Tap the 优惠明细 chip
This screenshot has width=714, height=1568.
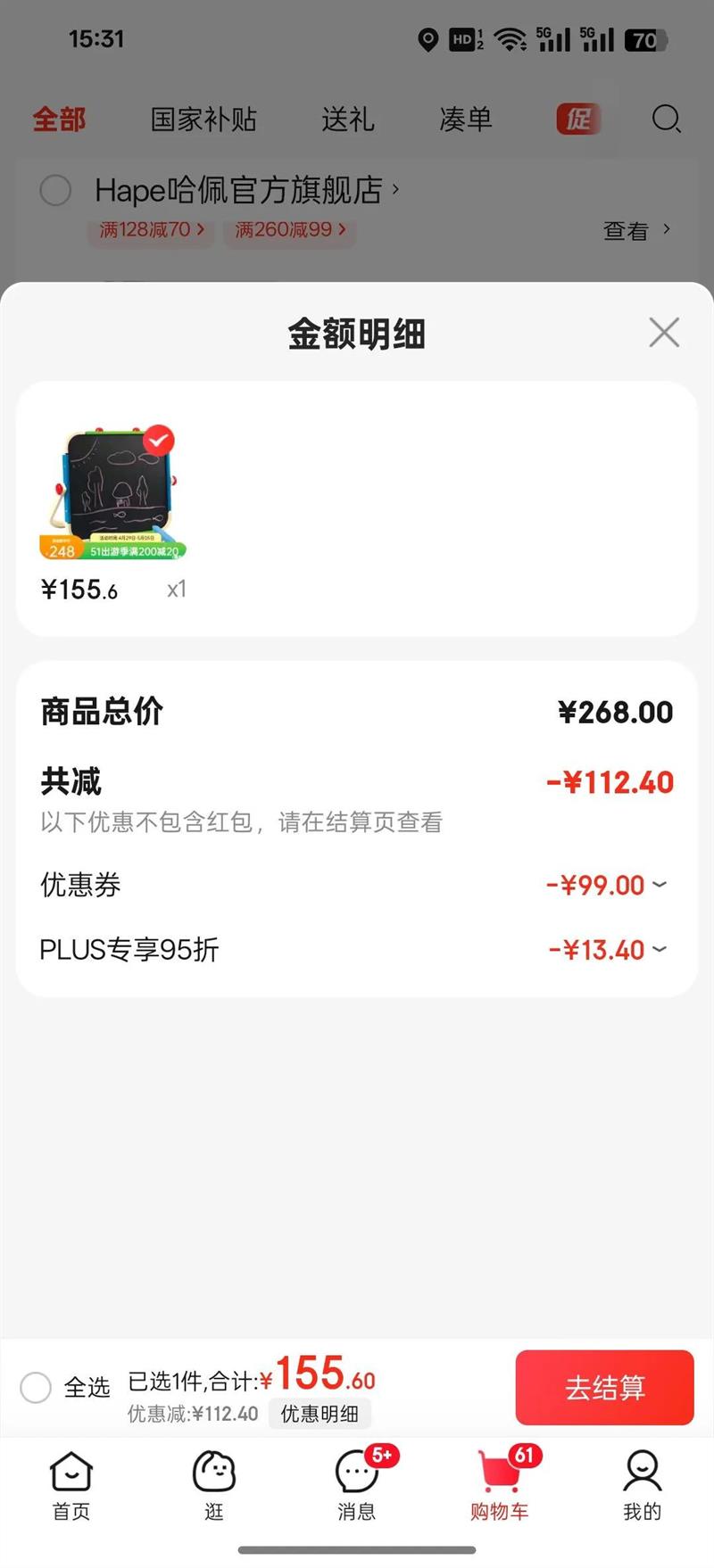pos(320,1414)
